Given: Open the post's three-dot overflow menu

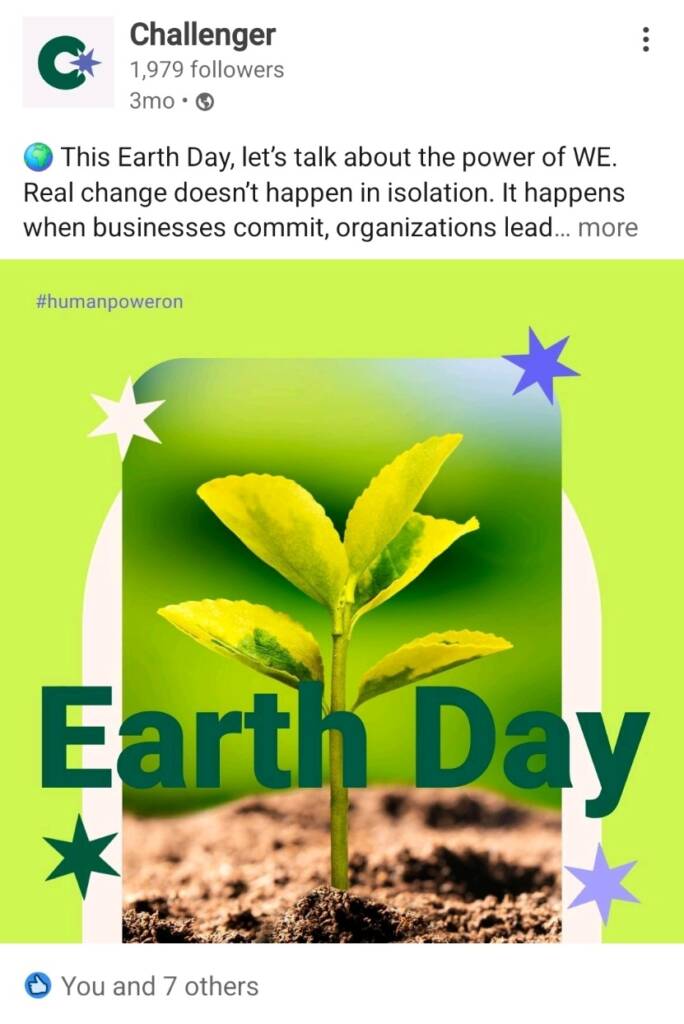Looking at the screenshot, I should coord(646,40).
